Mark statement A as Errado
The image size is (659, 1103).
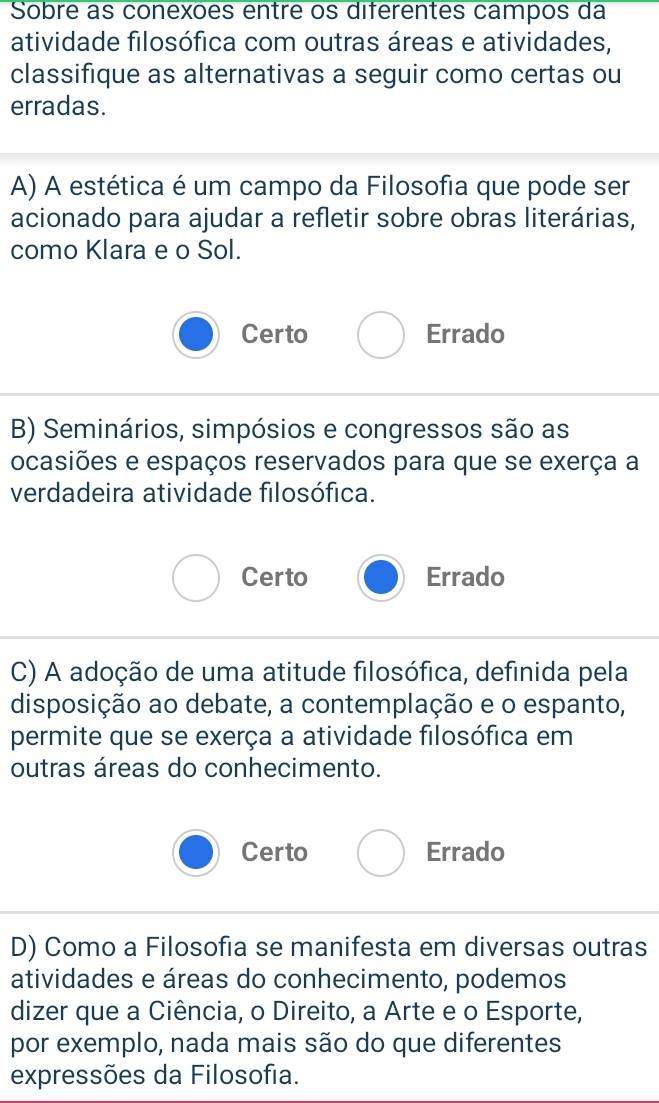point(381,334)
